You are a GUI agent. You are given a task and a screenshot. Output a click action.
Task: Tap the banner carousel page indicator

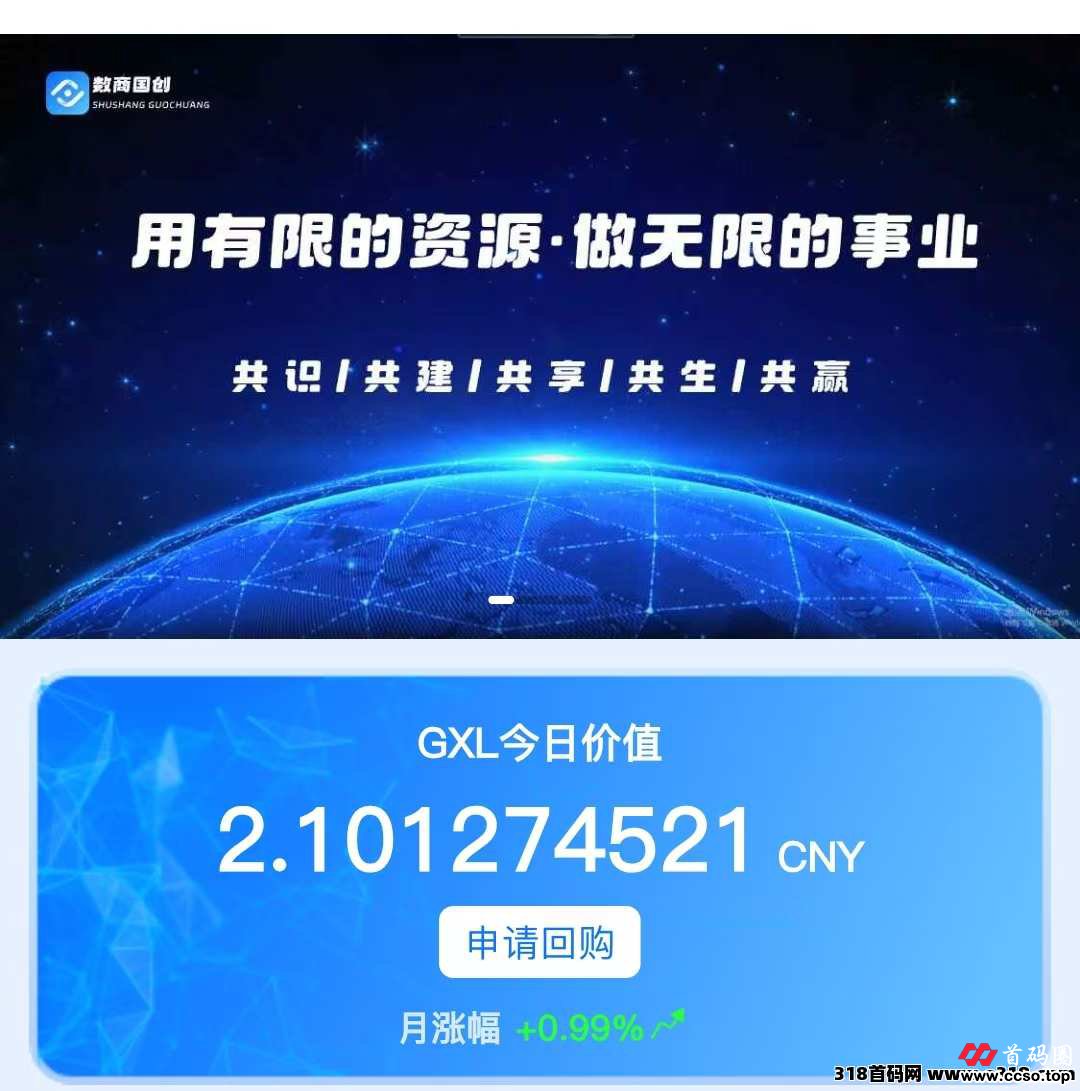tap(501, 600)
